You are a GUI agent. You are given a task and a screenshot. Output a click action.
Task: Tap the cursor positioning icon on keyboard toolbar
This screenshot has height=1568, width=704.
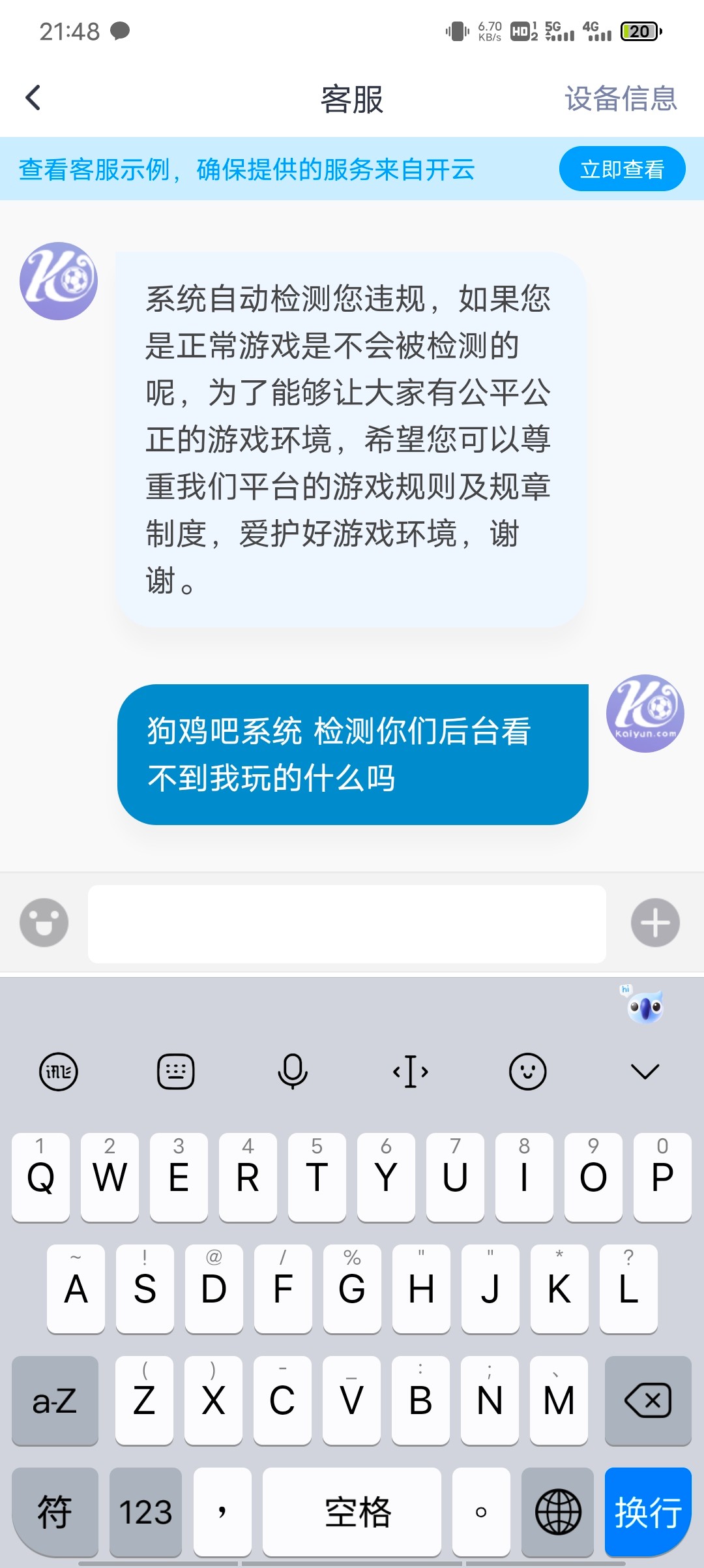click(409, 1070)
